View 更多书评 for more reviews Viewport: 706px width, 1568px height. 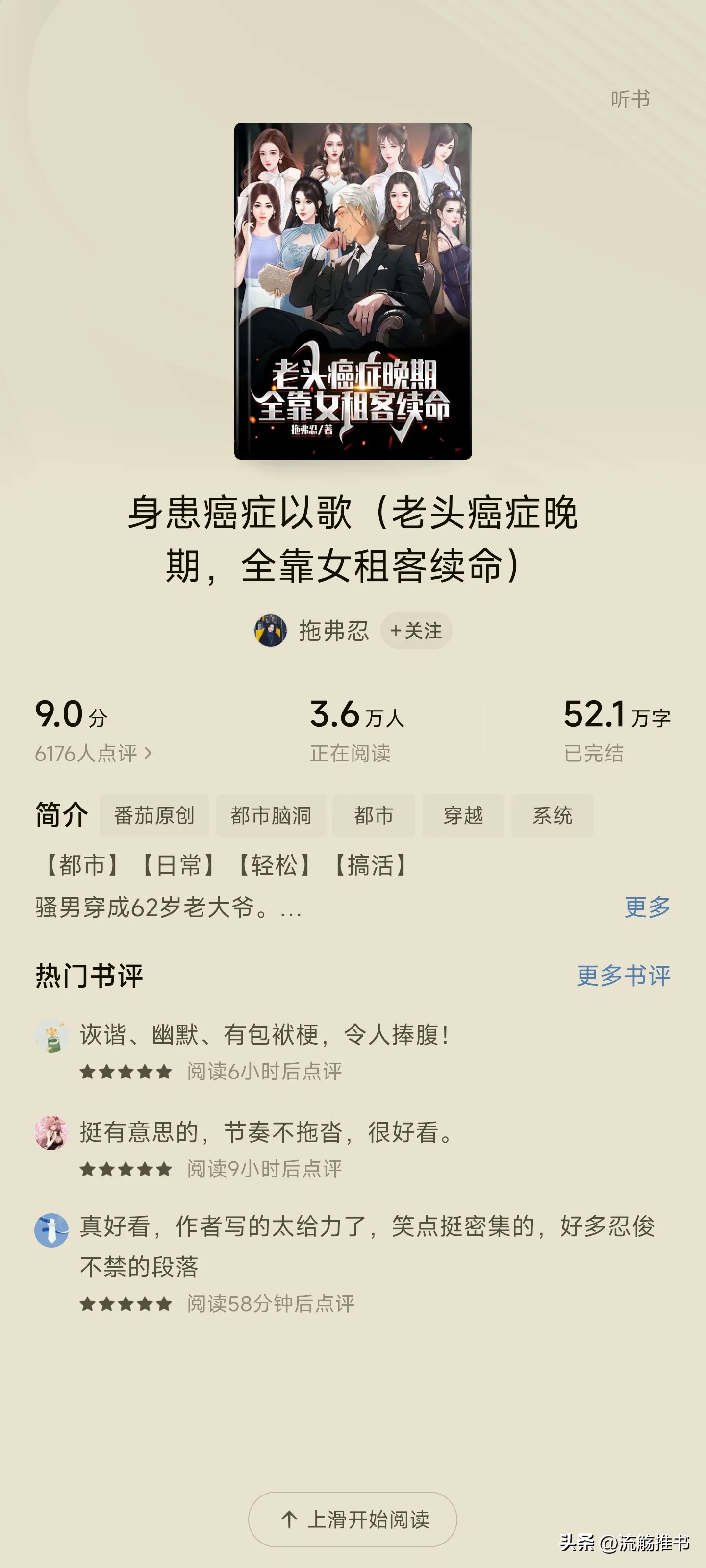[623, 976]
